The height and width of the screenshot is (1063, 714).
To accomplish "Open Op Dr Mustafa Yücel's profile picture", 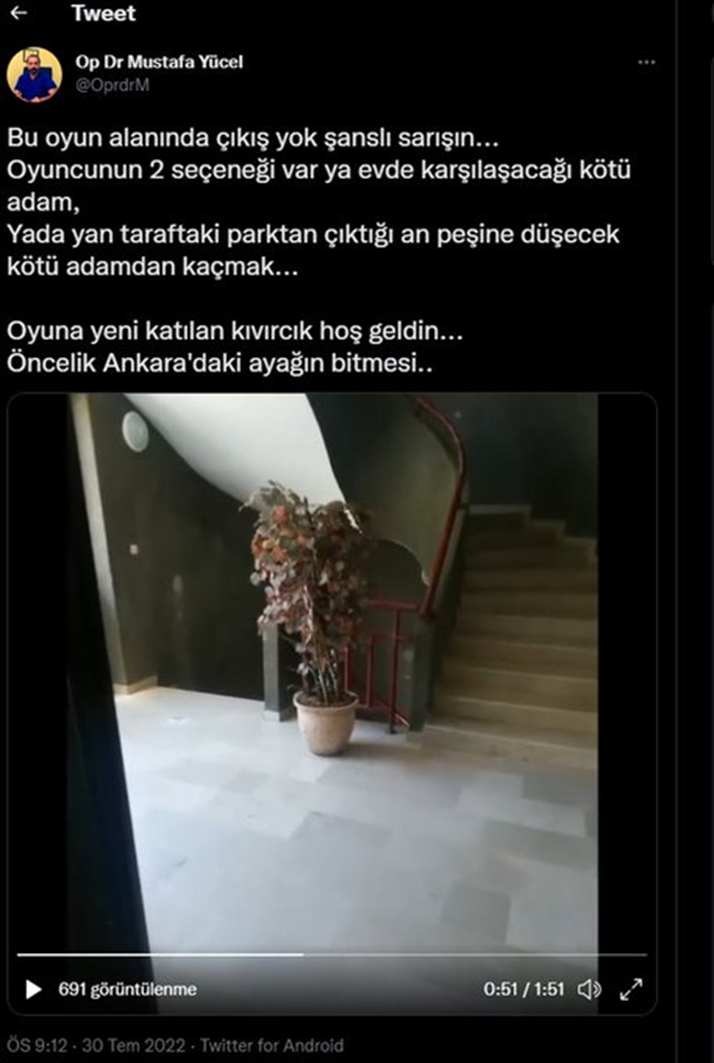I will click(x=34, y=75).
